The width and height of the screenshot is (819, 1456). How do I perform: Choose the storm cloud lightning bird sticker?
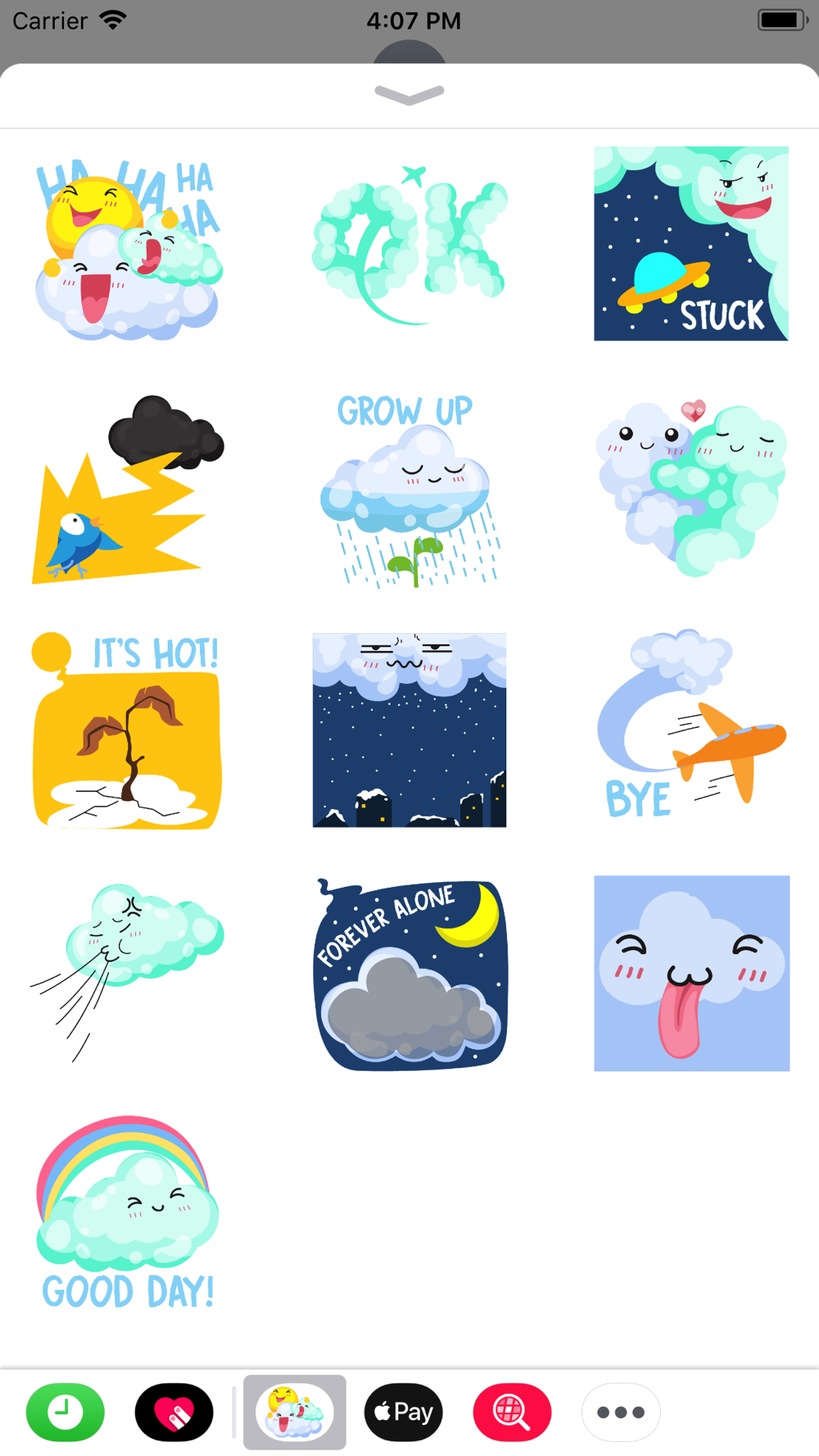pos(128,490)
